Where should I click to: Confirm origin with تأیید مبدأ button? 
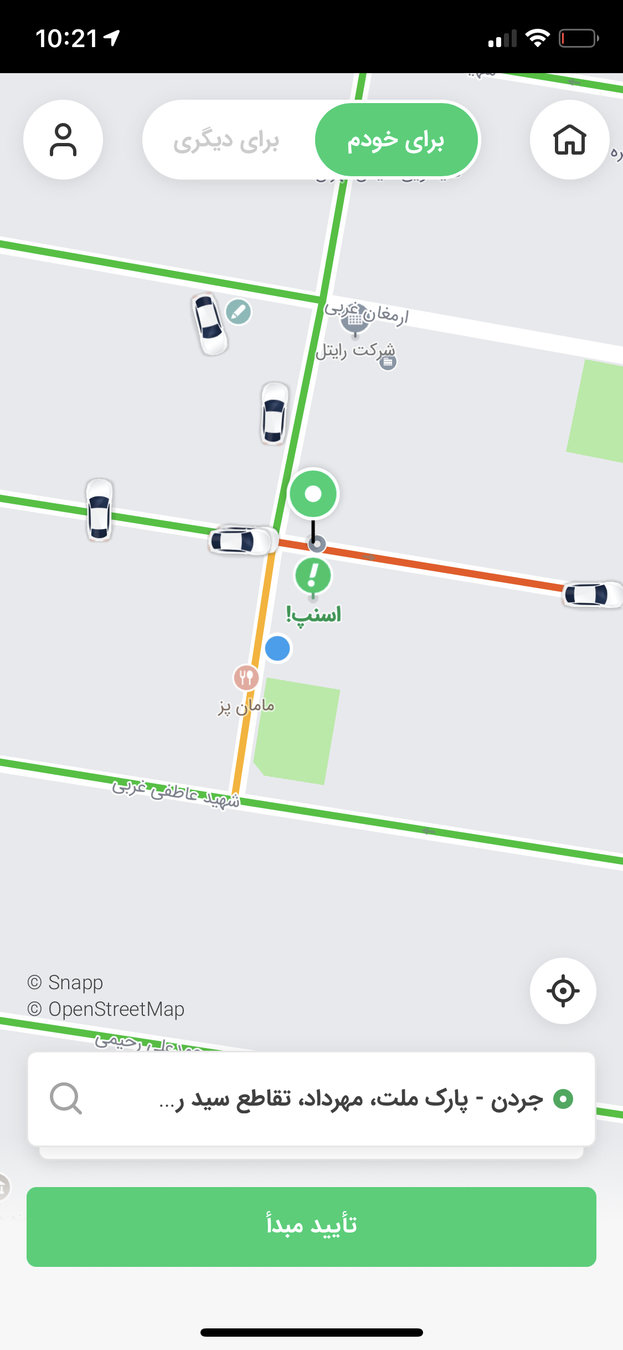click(x=311, y=1226)
